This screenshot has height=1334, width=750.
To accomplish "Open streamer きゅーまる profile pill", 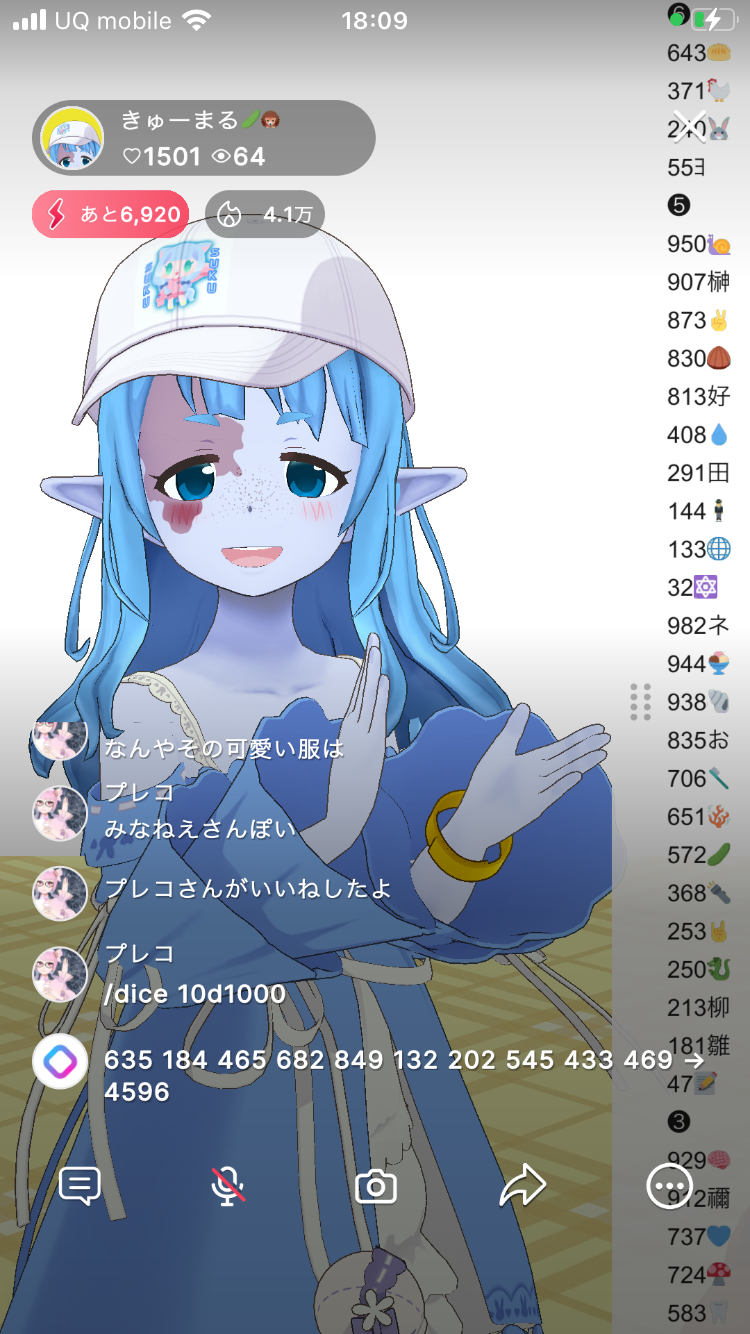I will point(204,138).
